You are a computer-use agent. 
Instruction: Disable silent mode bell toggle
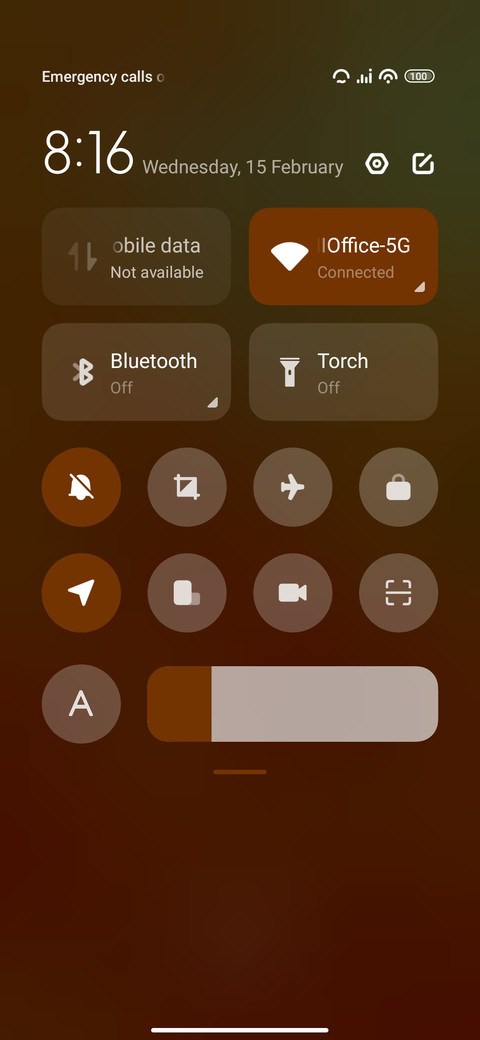point(81,488)
